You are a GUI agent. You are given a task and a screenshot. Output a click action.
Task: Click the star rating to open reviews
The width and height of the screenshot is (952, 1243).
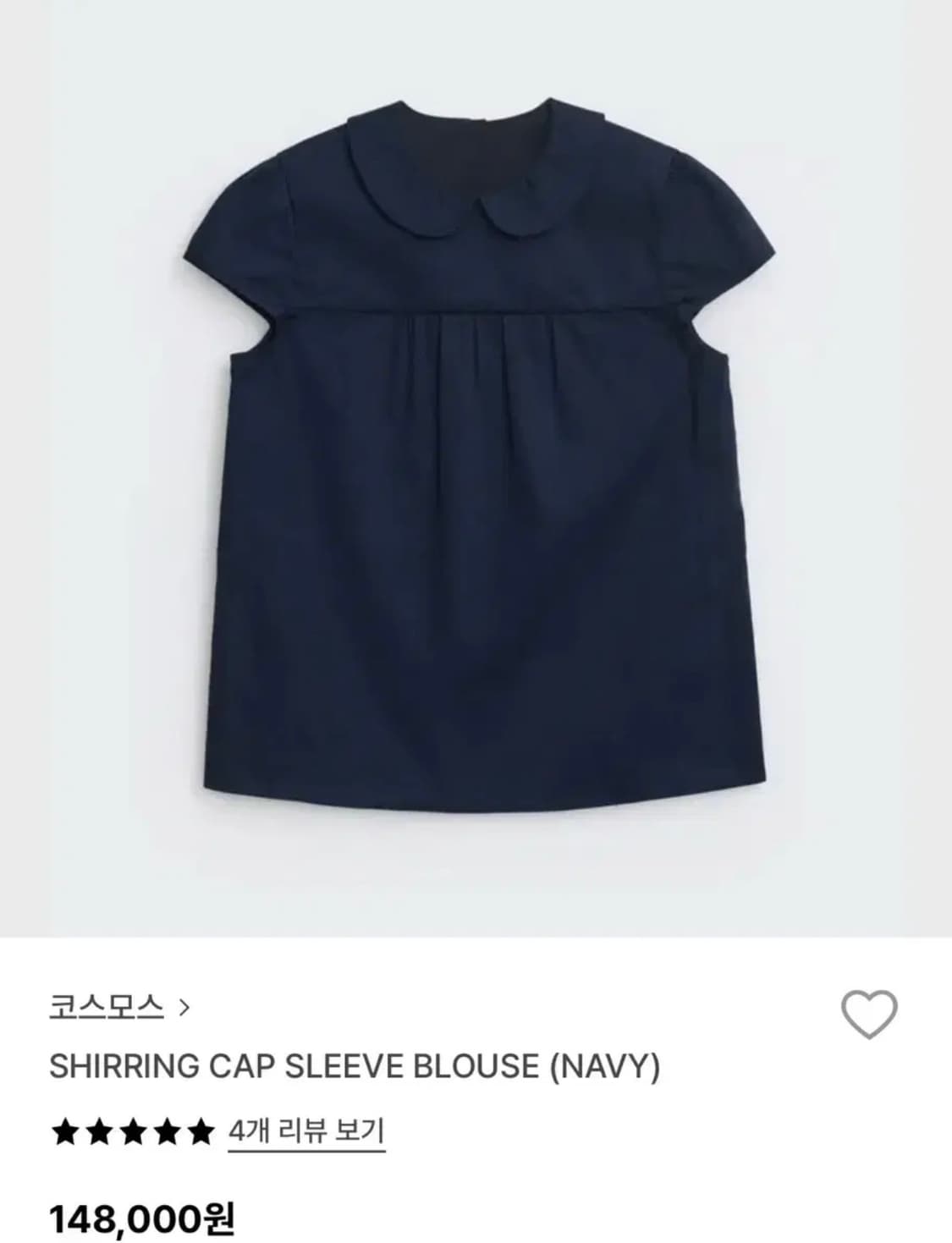point(131,1127)
